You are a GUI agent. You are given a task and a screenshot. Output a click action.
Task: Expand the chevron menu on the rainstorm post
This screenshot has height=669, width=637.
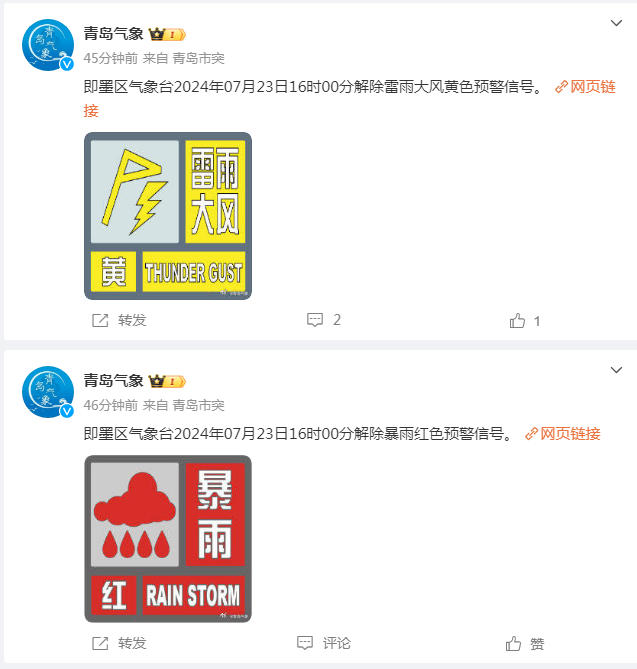616,370
